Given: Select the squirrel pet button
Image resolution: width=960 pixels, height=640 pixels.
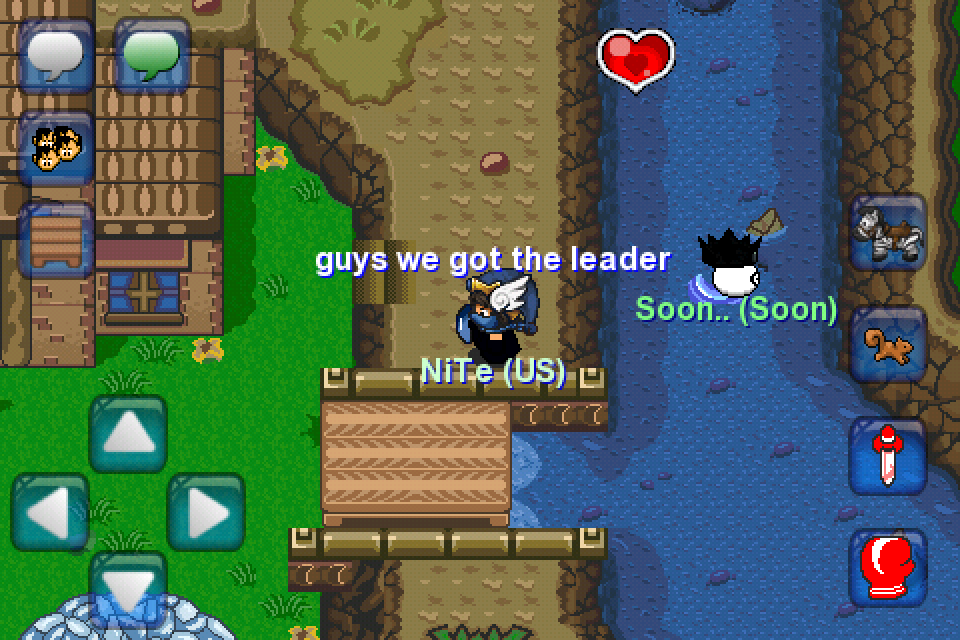Looking at the screenshot, I should click(x=889, y=345).
